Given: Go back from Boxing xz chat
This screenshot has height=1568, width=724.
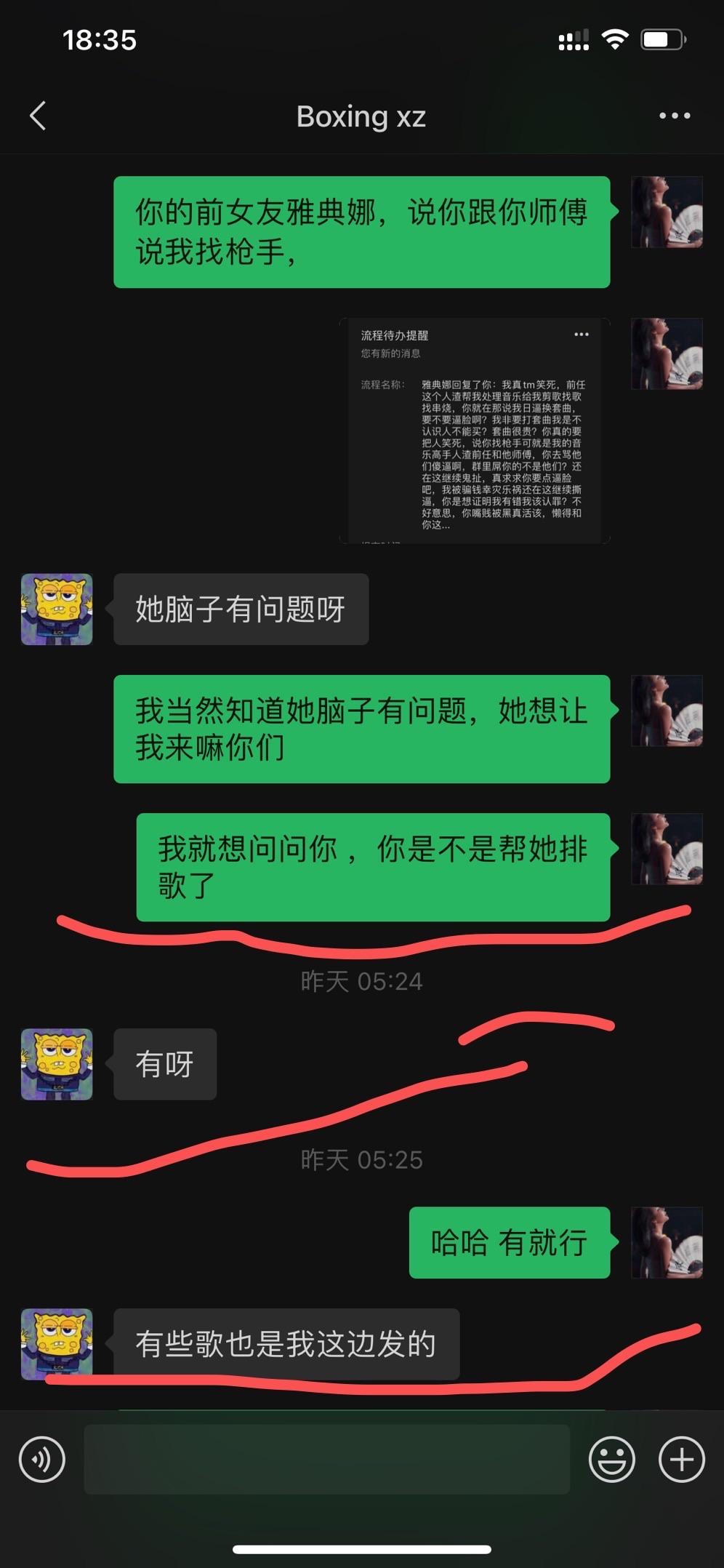Looking at the screenshot, I should click(38, 116).
